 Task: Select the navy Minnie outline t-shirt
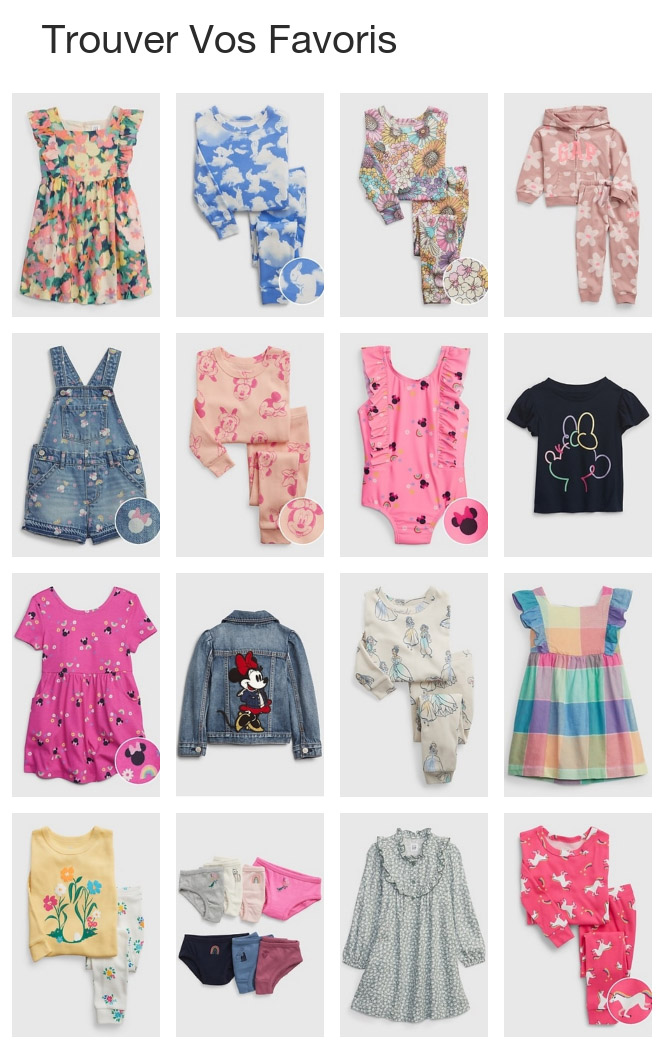point(578,445)
